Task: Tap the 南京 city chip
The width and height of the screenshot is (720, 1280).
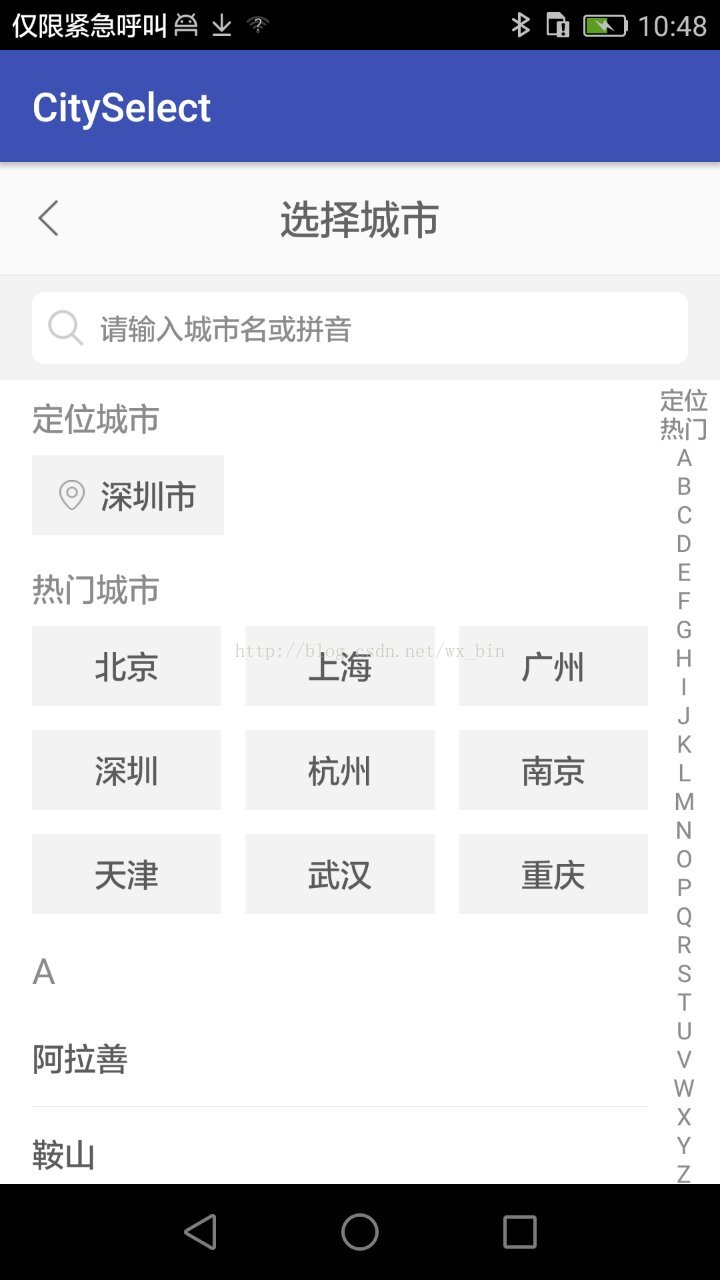Action: pos(553,770)
